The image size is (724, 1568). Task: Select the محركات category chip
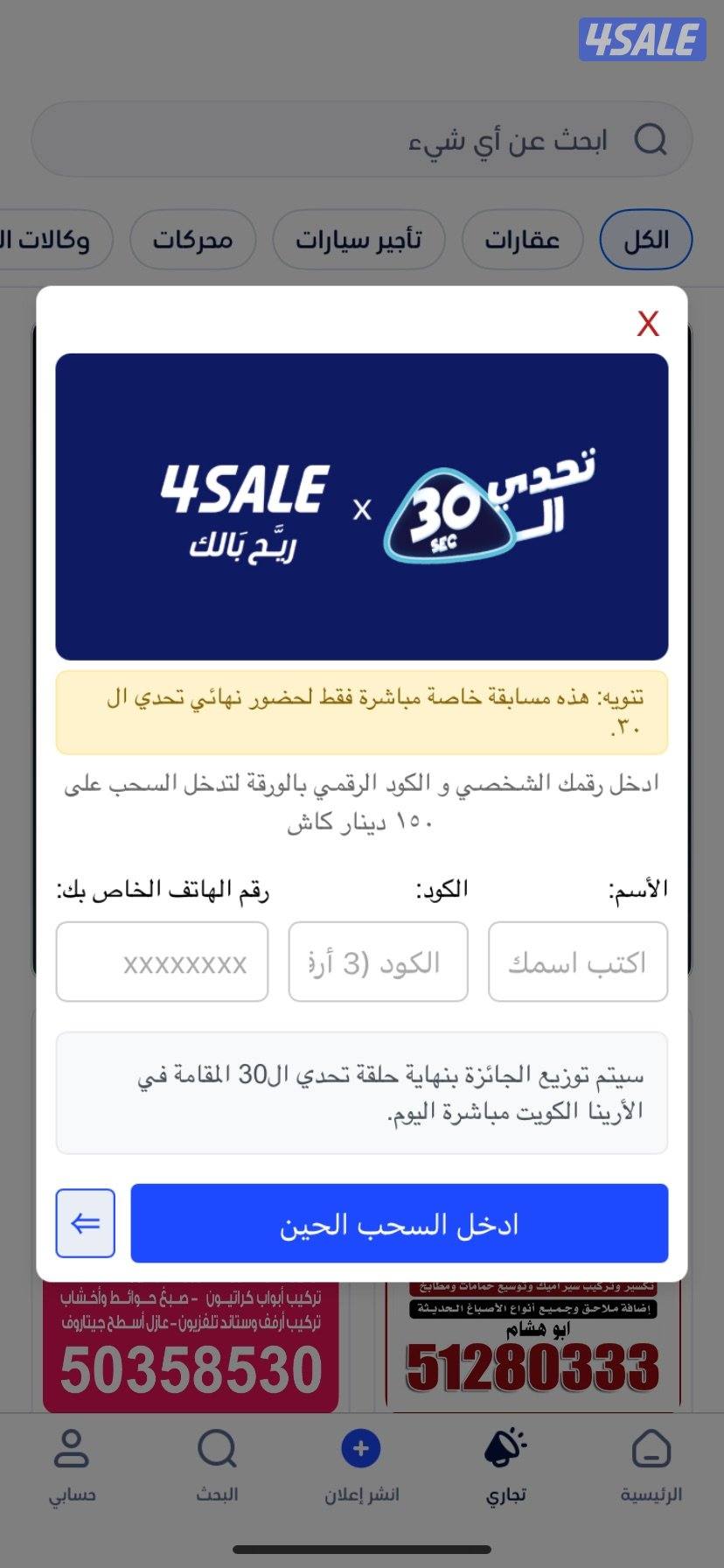pyautogui.click(x=193, y=239)
